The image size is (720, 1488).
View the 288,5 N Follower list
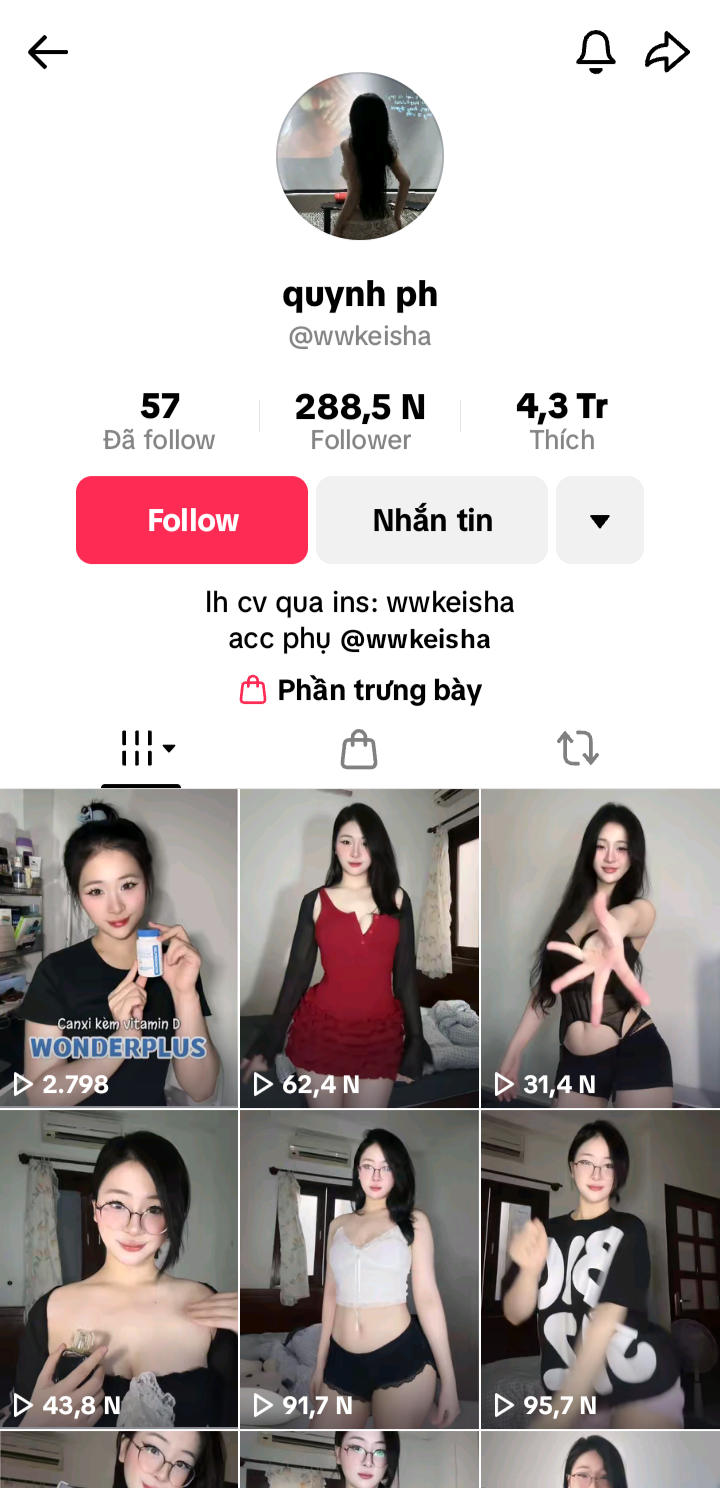coord(360,421)
